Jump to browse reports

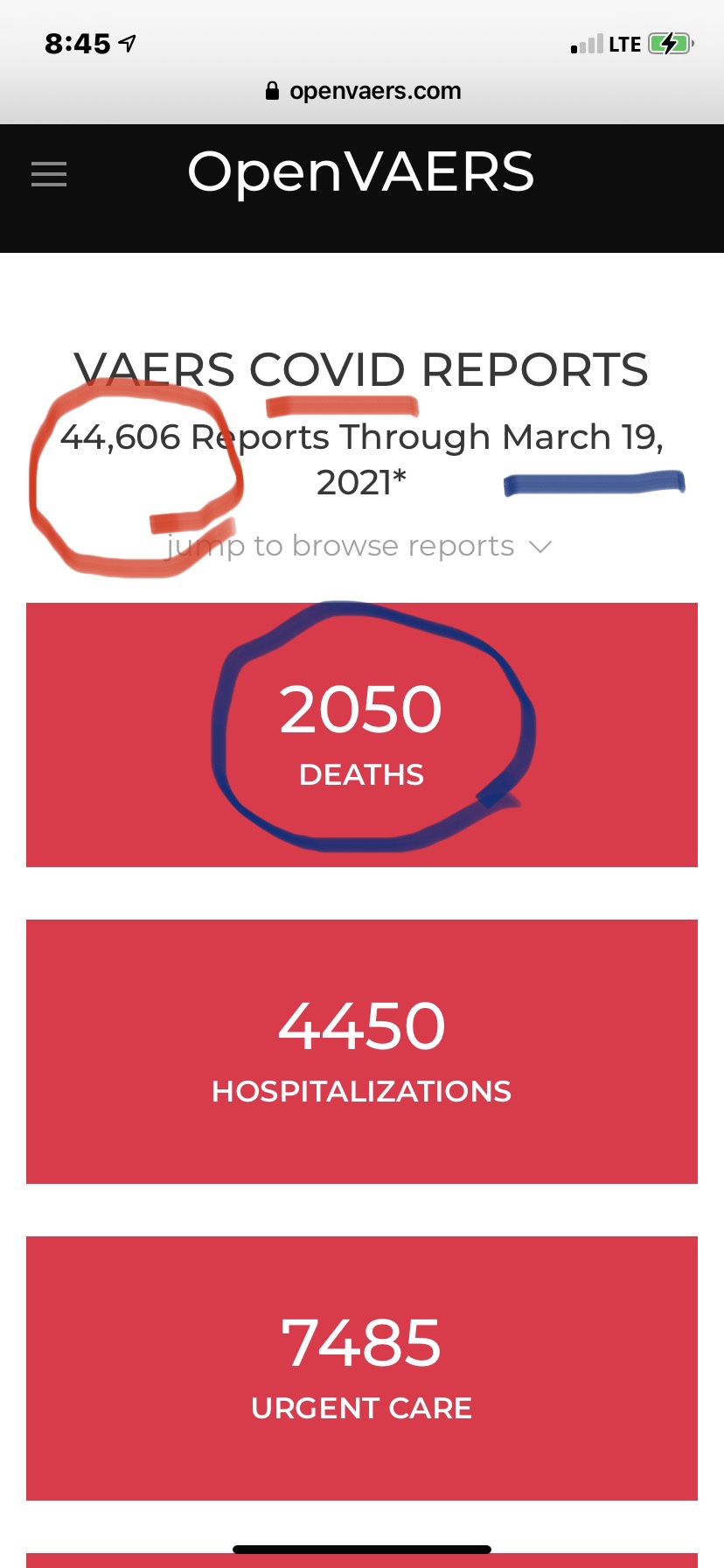coord(359,546)
